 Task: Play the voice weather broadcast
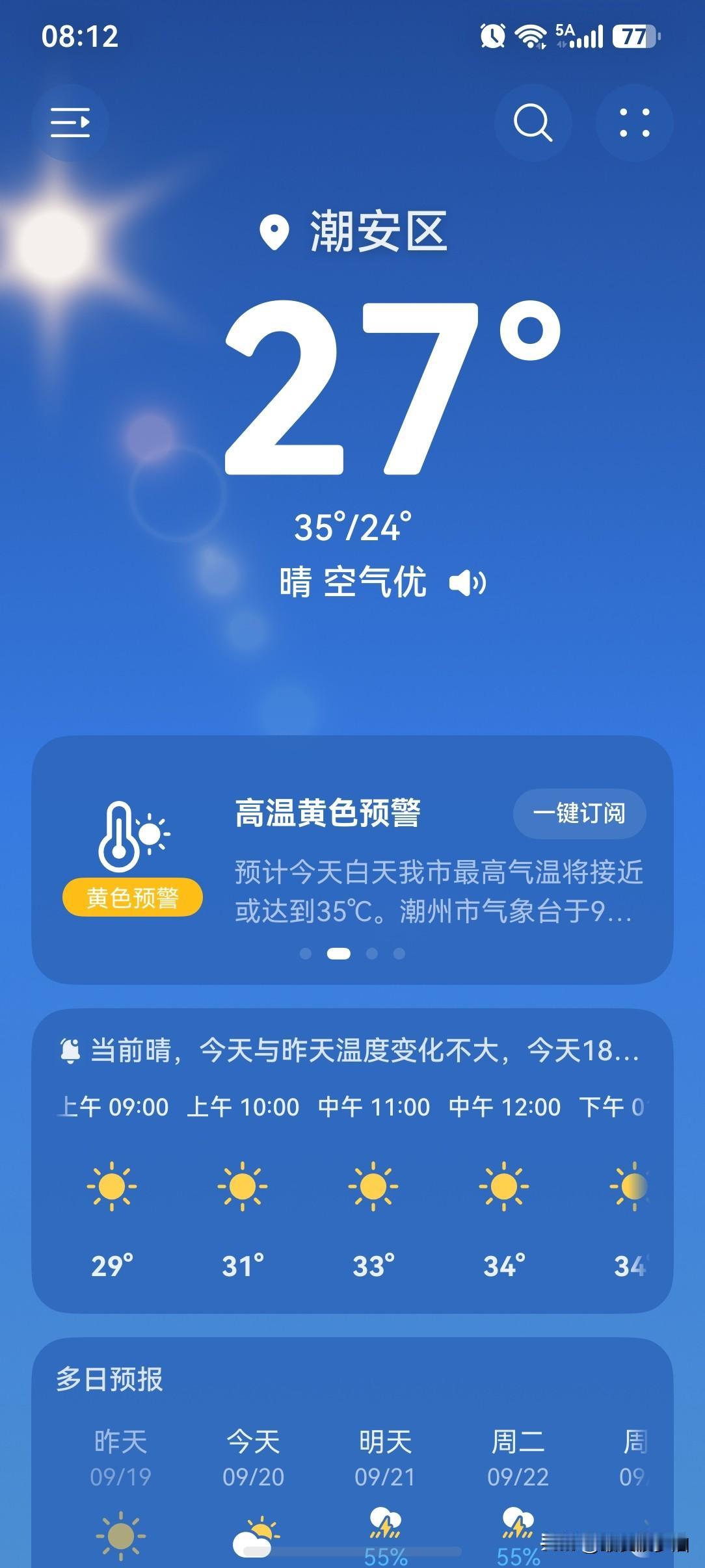click(x=467, y=582)
